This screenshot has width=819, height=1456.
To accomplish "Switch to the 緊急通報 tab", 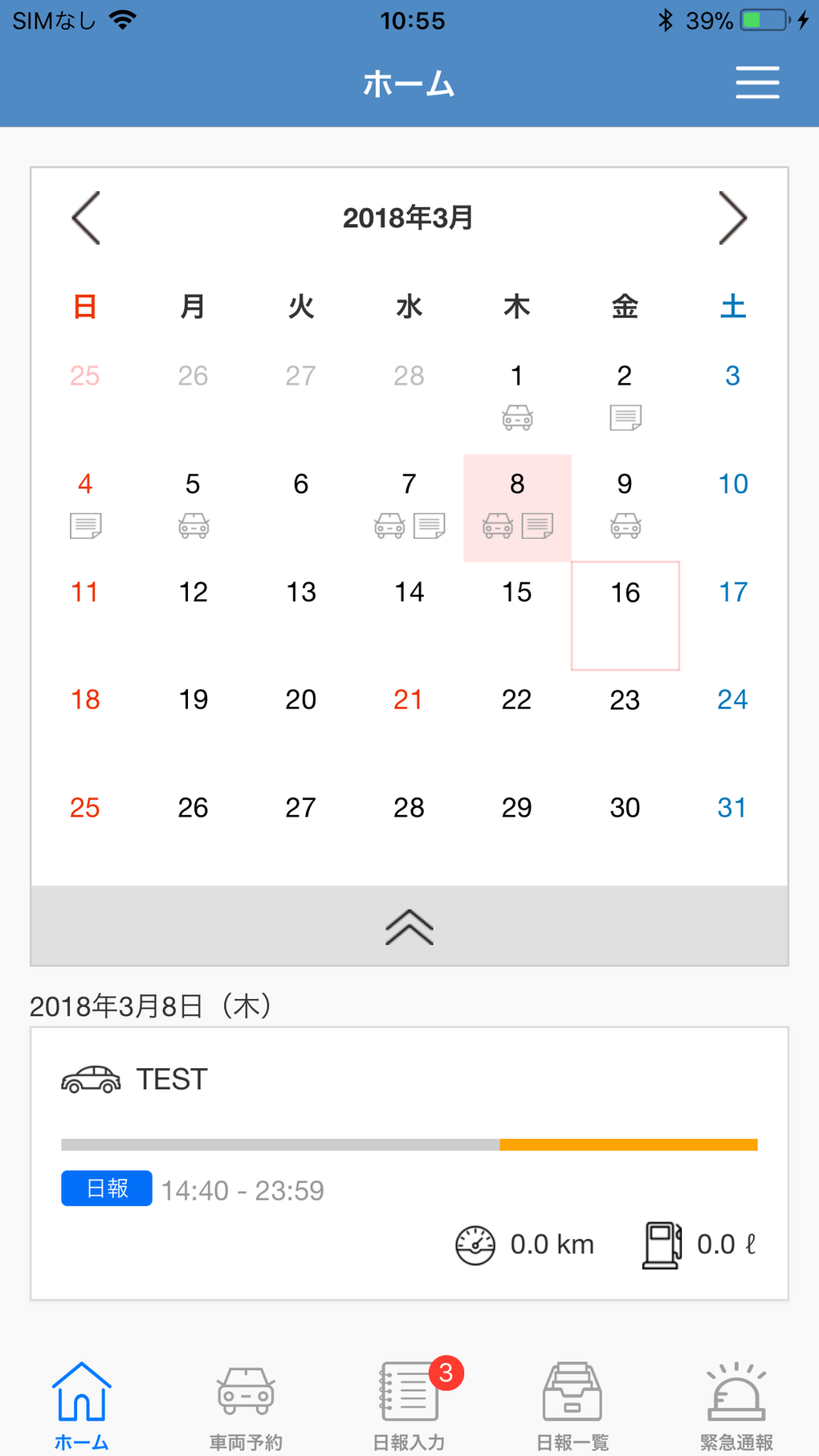I will (x=736, y=1406).
